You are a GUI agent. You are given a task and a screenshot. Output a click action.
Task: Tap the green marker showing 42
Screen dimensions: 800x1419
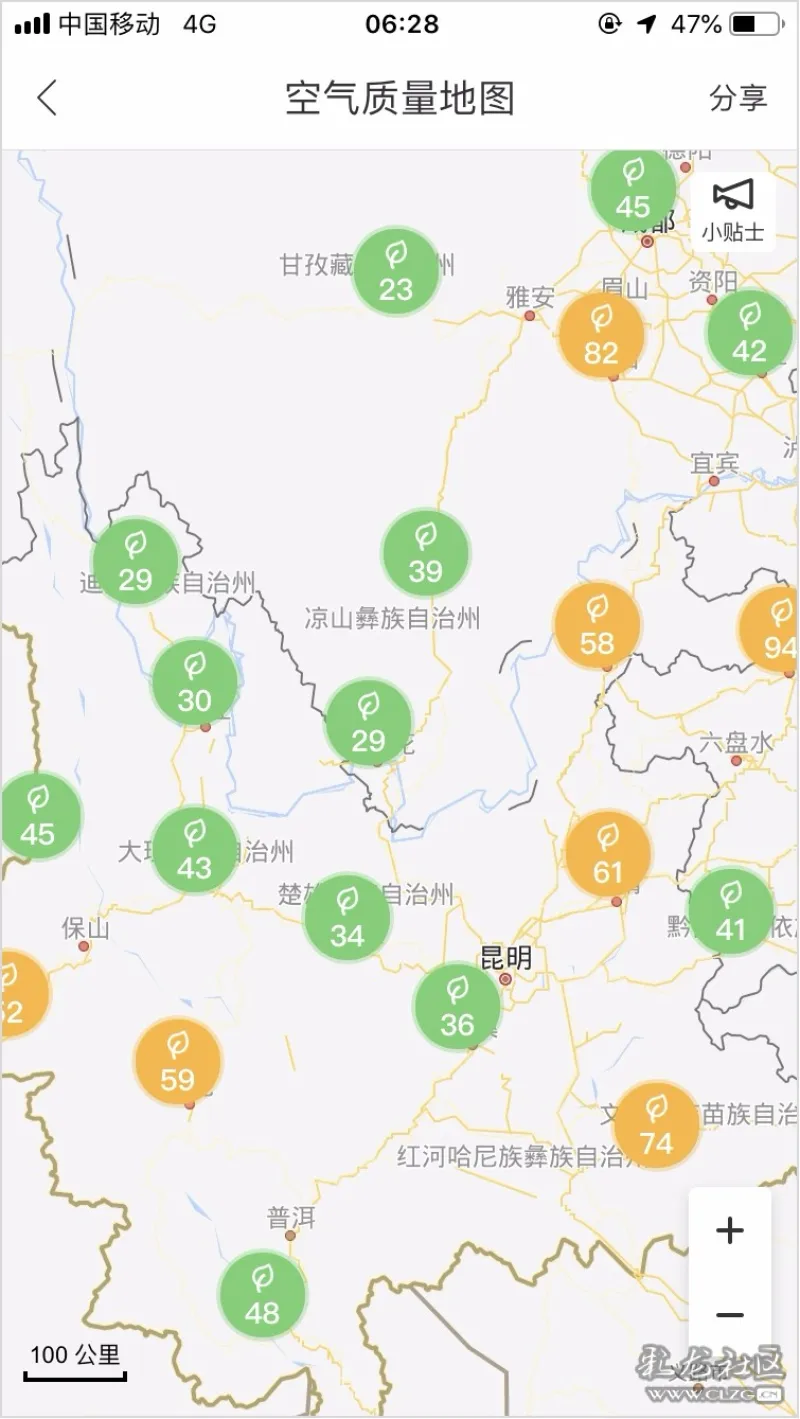[749, 333]
